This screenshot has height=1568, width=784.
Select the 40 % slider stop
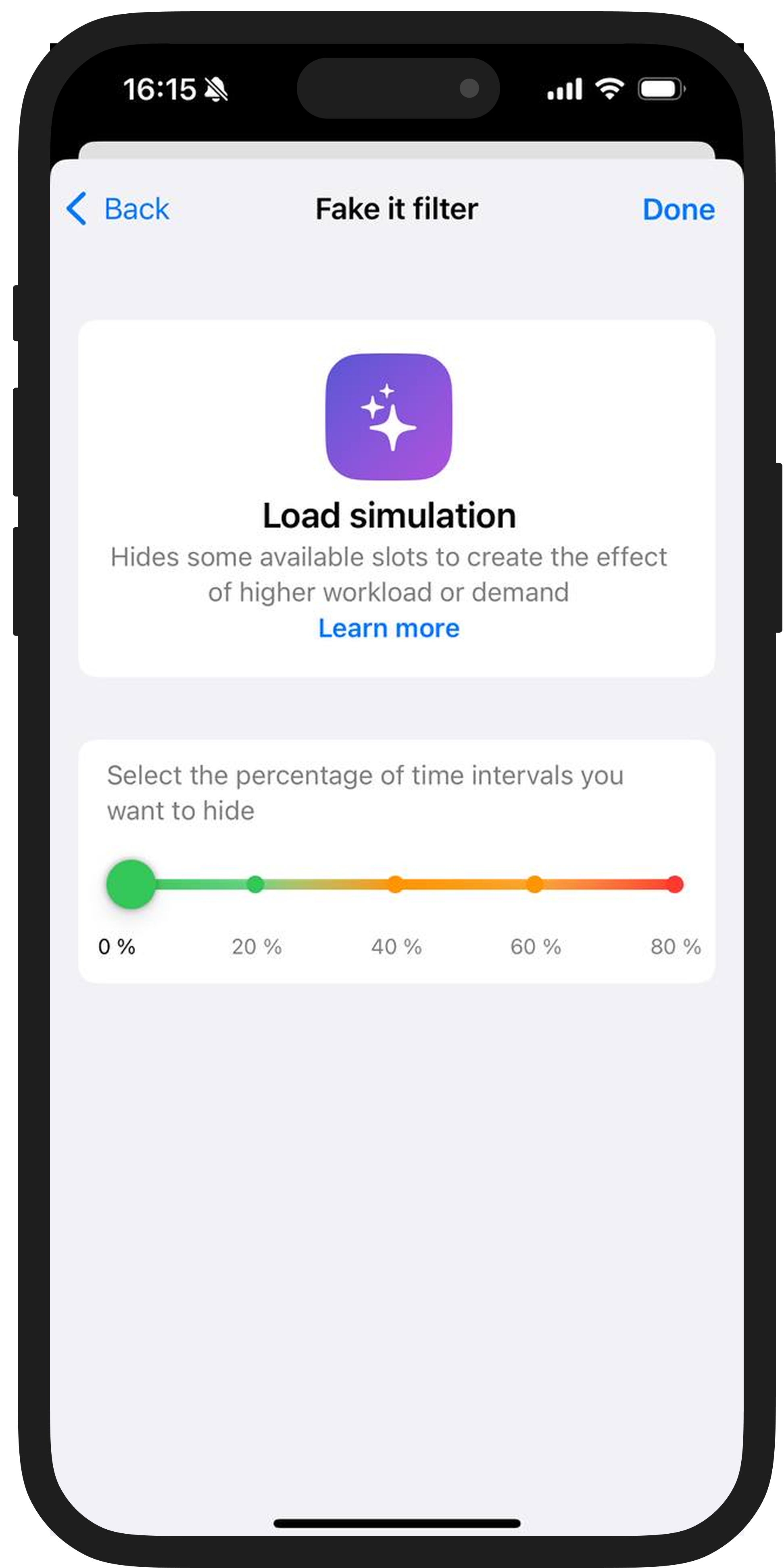point(396,884)
